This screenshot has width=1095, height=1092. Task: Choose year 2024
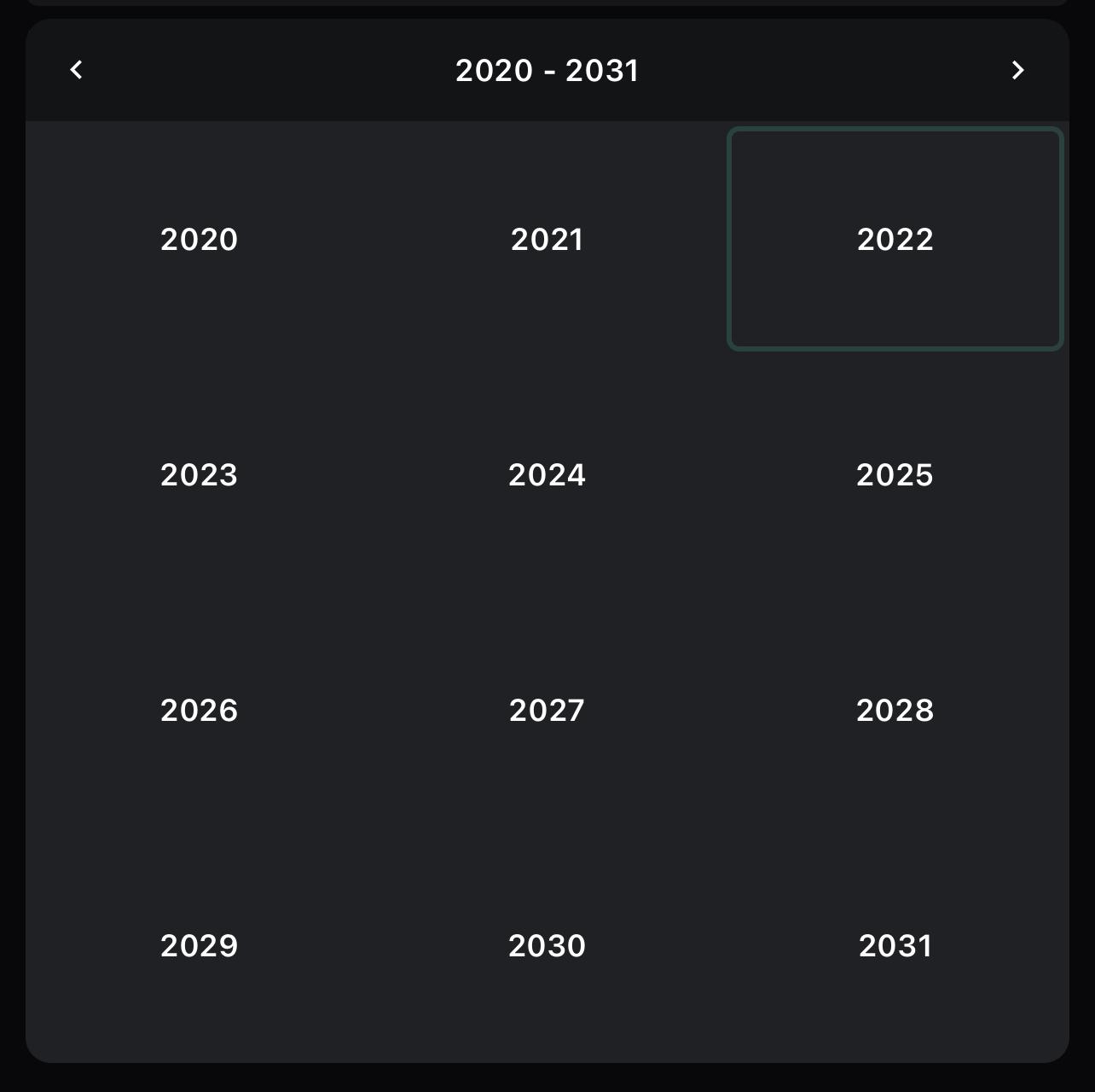pos(547,475)
